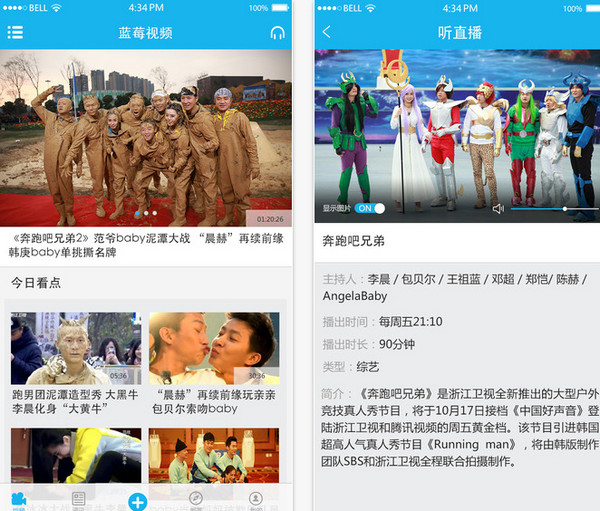The height and width of the screenshot is (511, 600).
Task: Mute via the speaker icon
Action: tap(498, 208)
